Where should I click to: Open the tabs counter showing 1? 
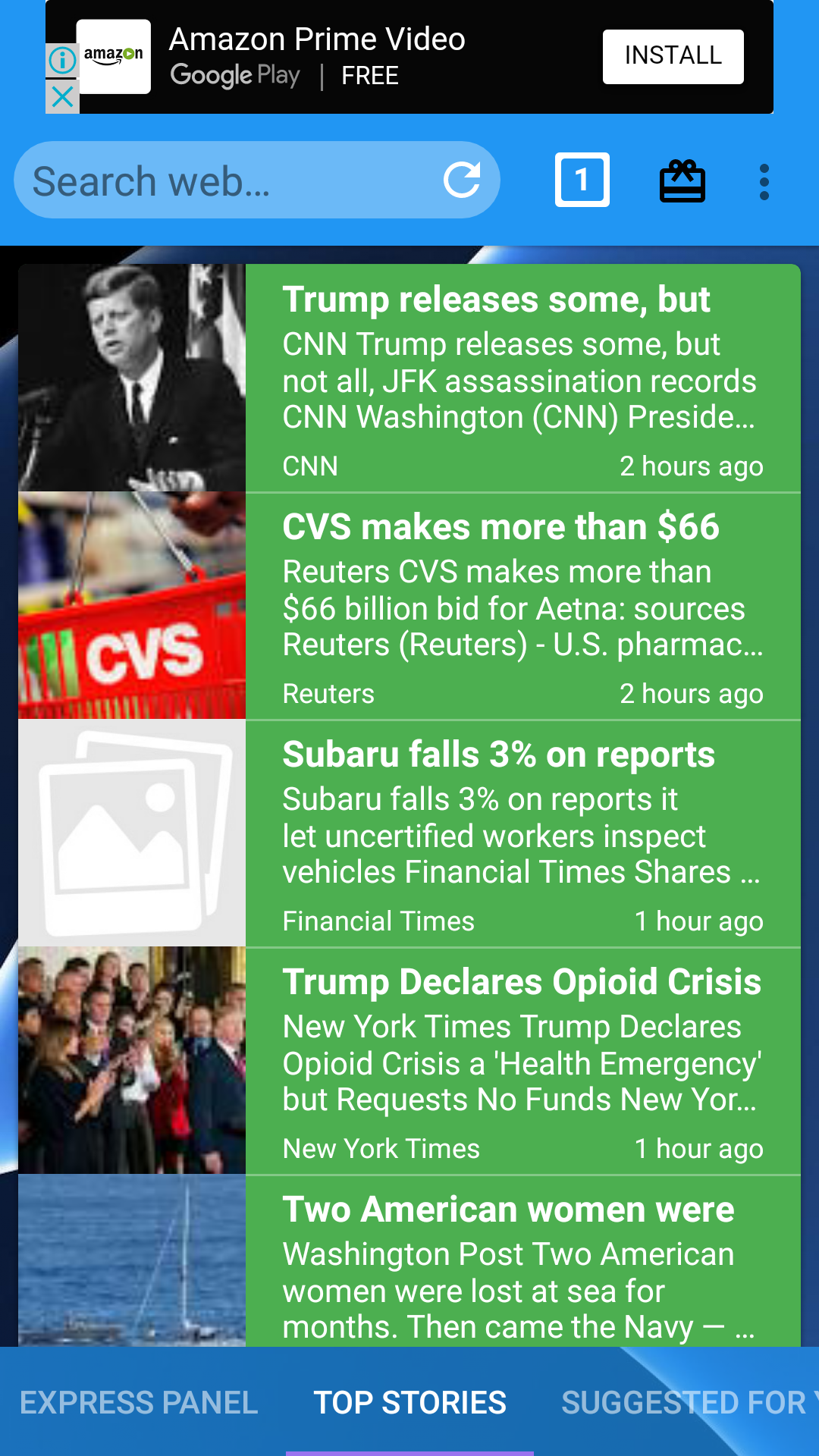click(x=582, y=180)
